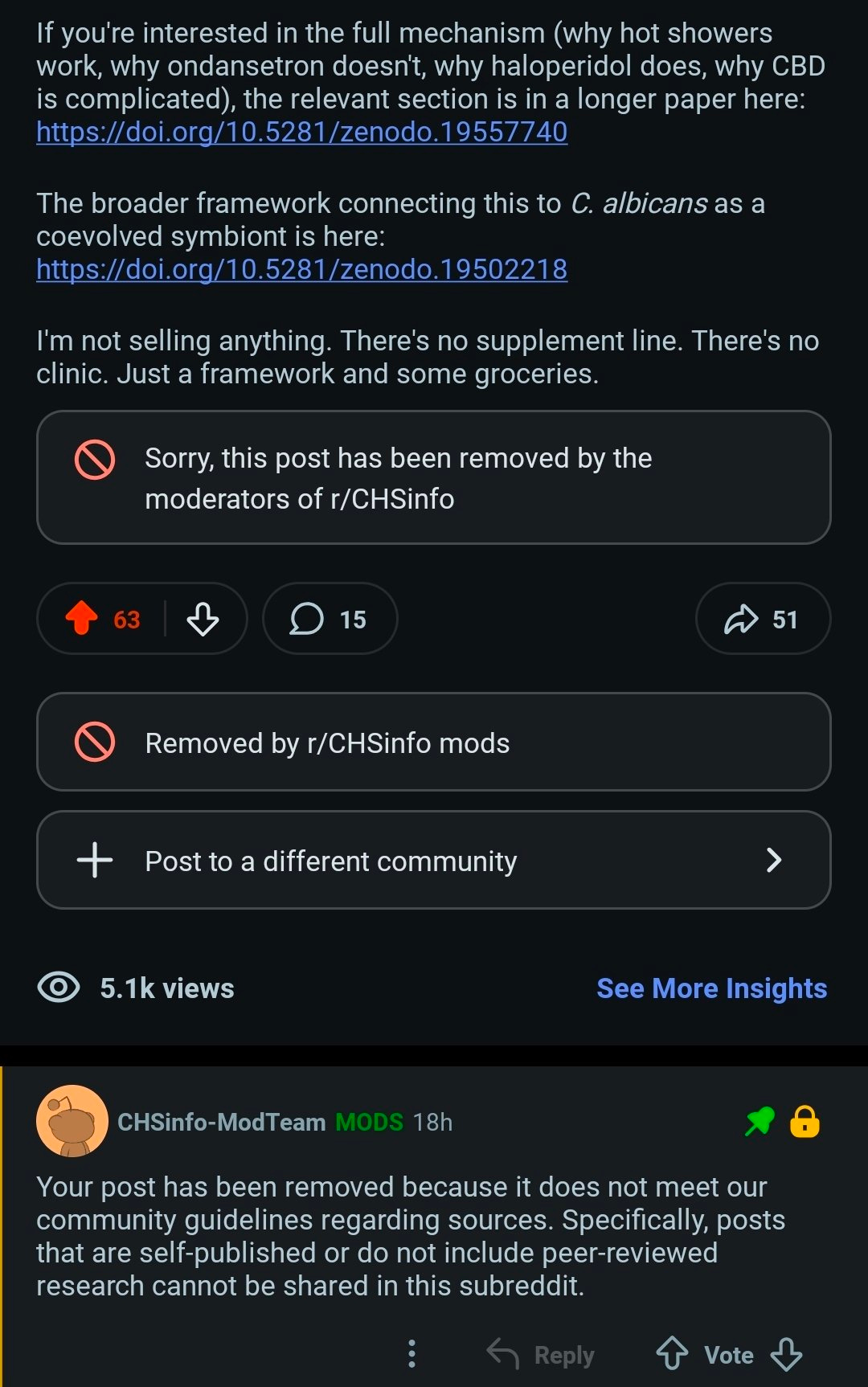Upvote the mod team comment
868x1387 pixels.
point(672,1354)
